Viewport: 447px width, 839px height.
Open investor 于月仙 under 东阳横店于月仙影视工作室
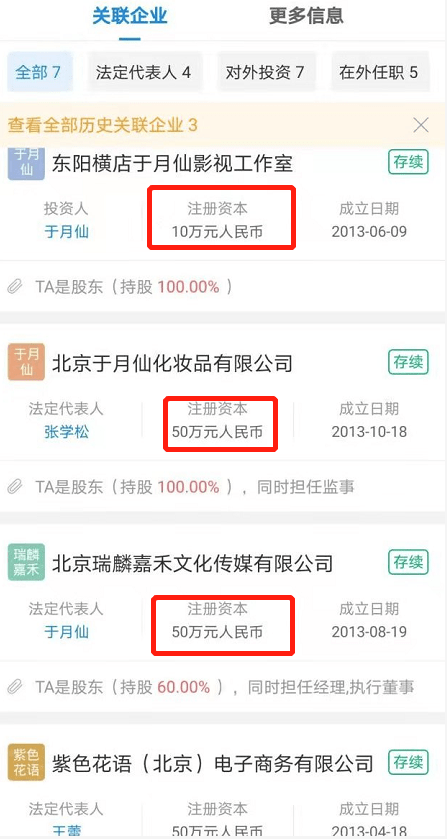66,232
